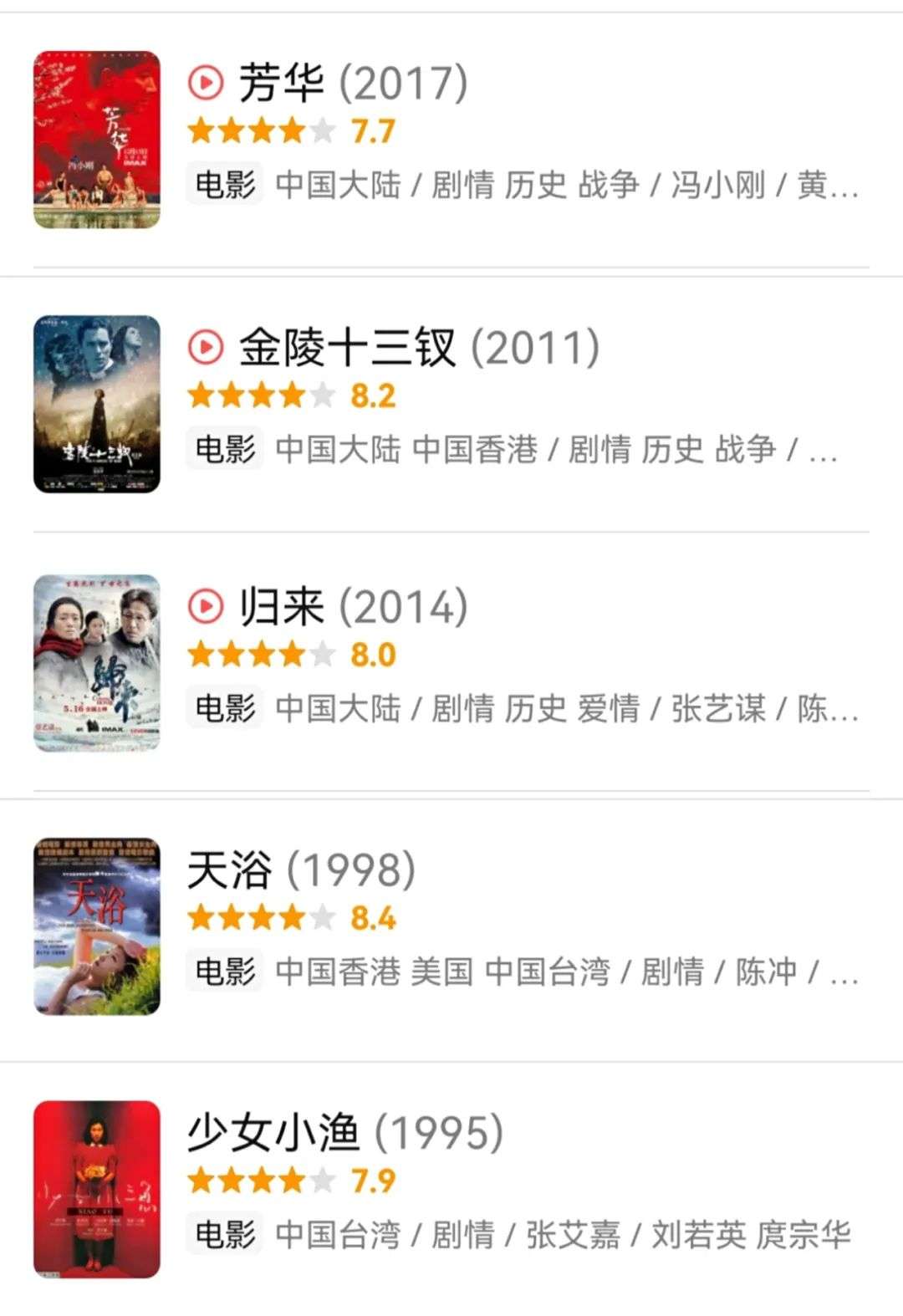
Task: Tap the play icon beside 金陵十三钗
Action: click(x=206, y=347)
